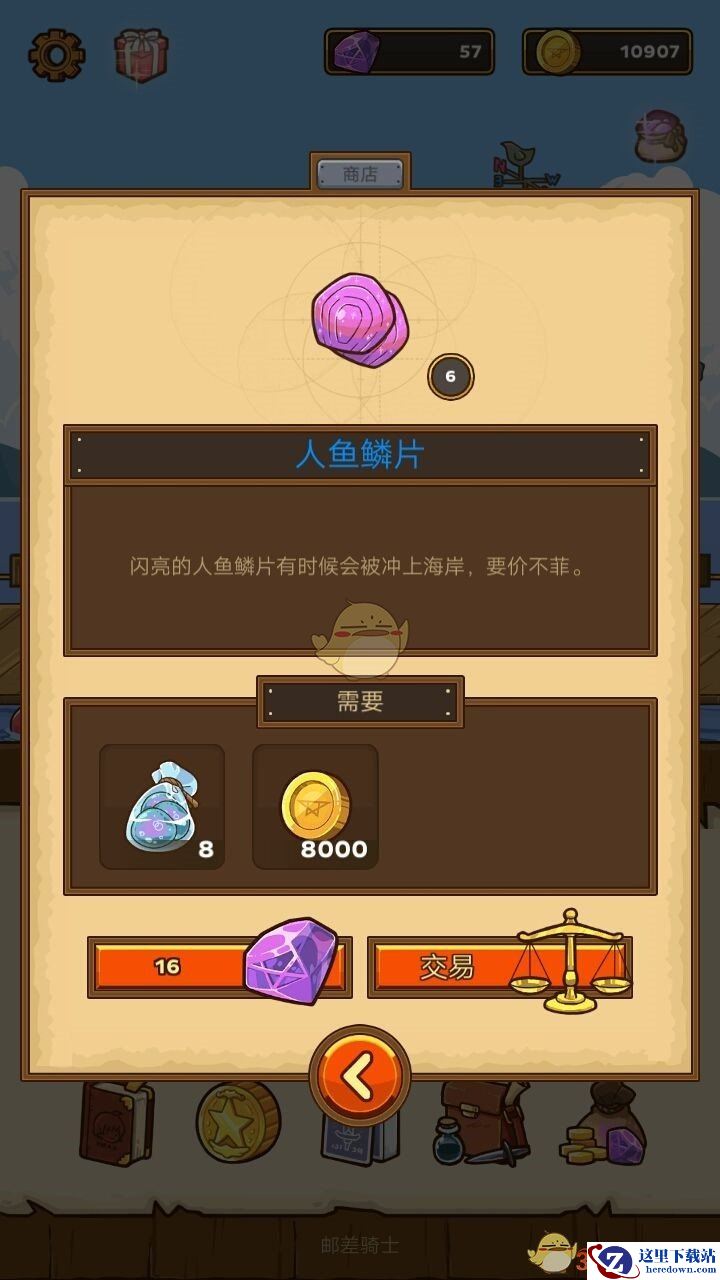The image size is (720, 1280).
Task: Tap the 交易 trade button
Action: 499,967
